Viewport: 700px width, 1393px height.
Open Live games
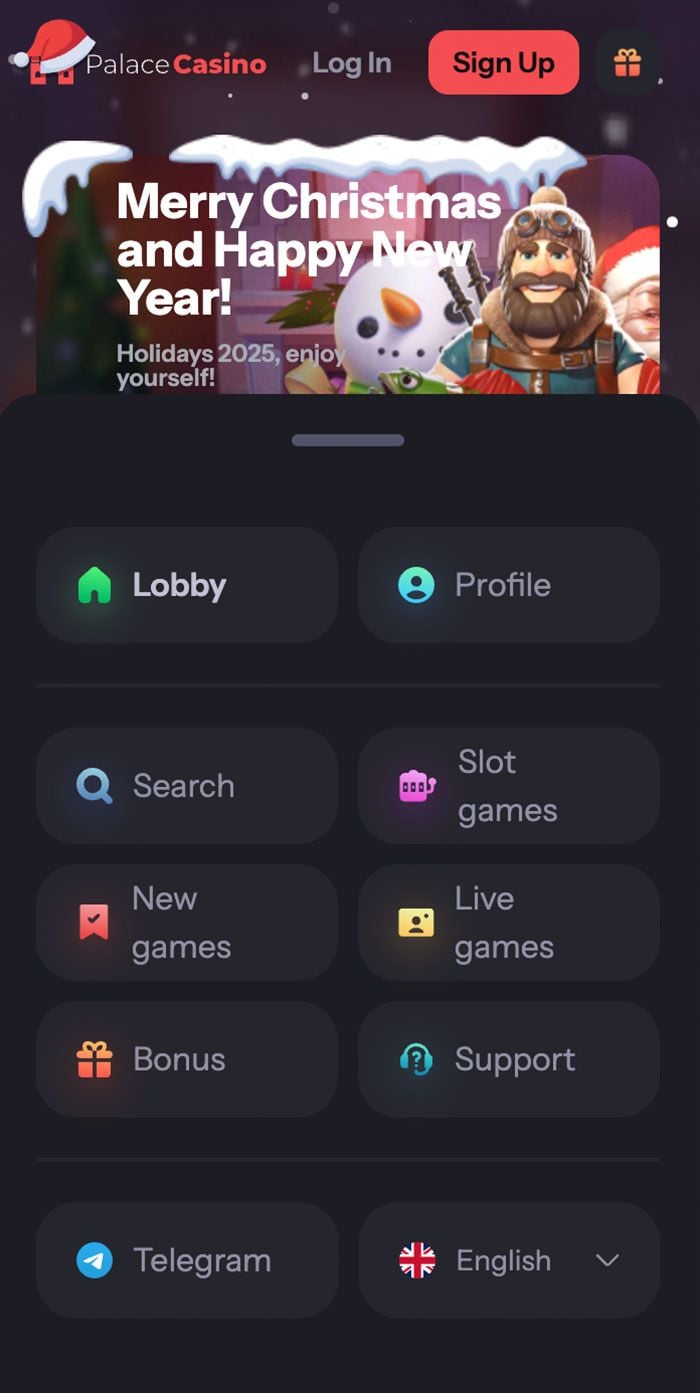point(508,923)
